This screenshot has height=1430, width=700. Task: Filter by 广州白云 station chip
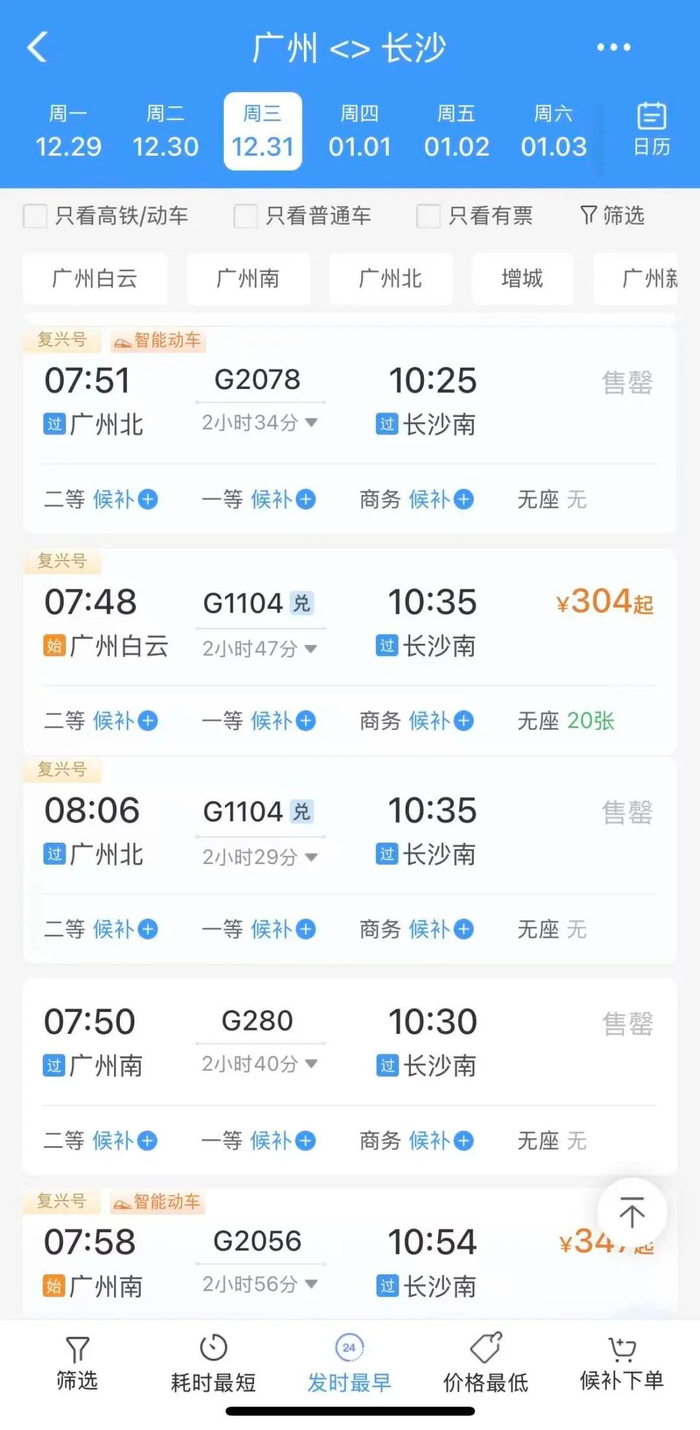tap(96, 279)
